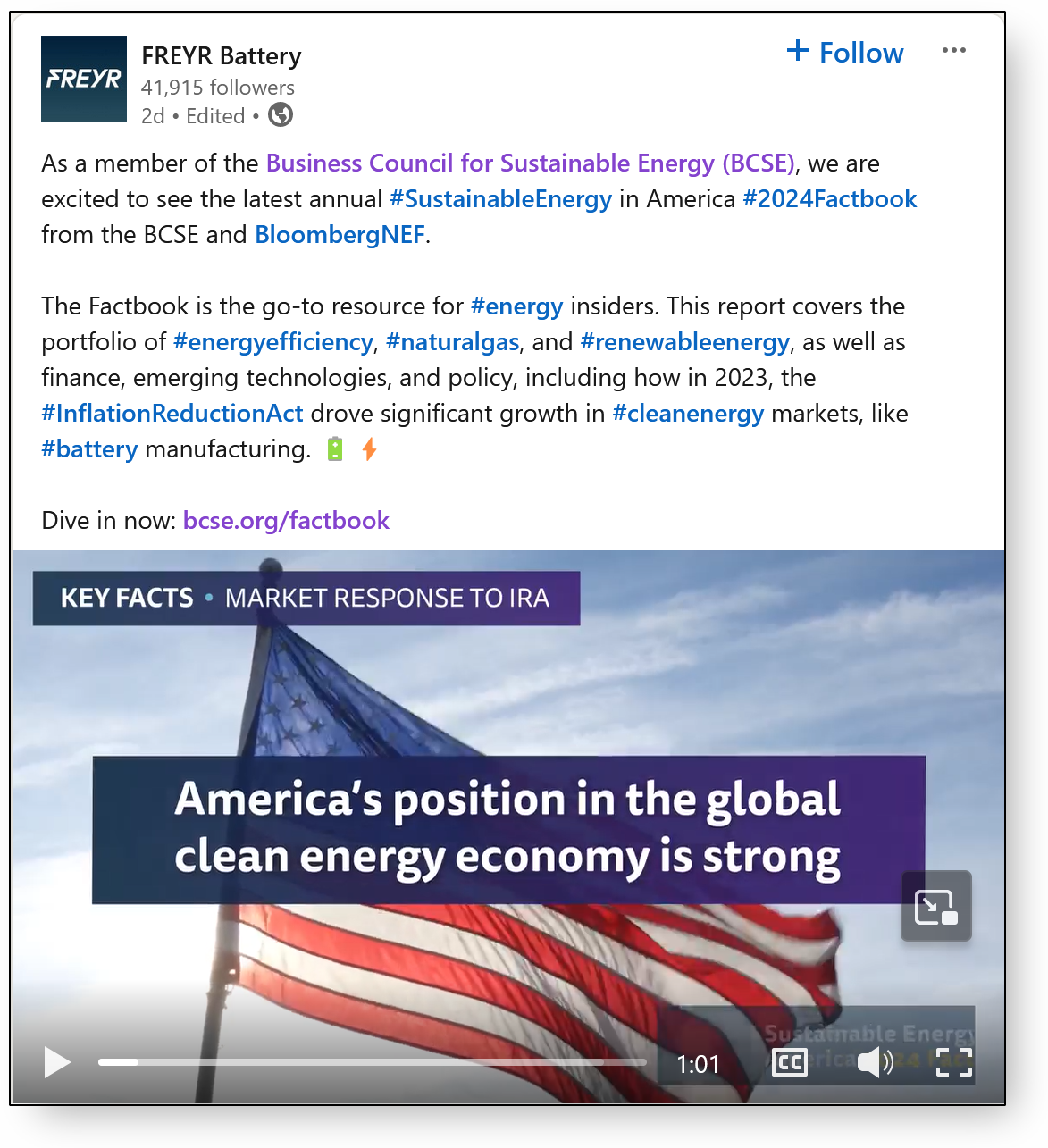Mute the video volume

[875, 1062]
